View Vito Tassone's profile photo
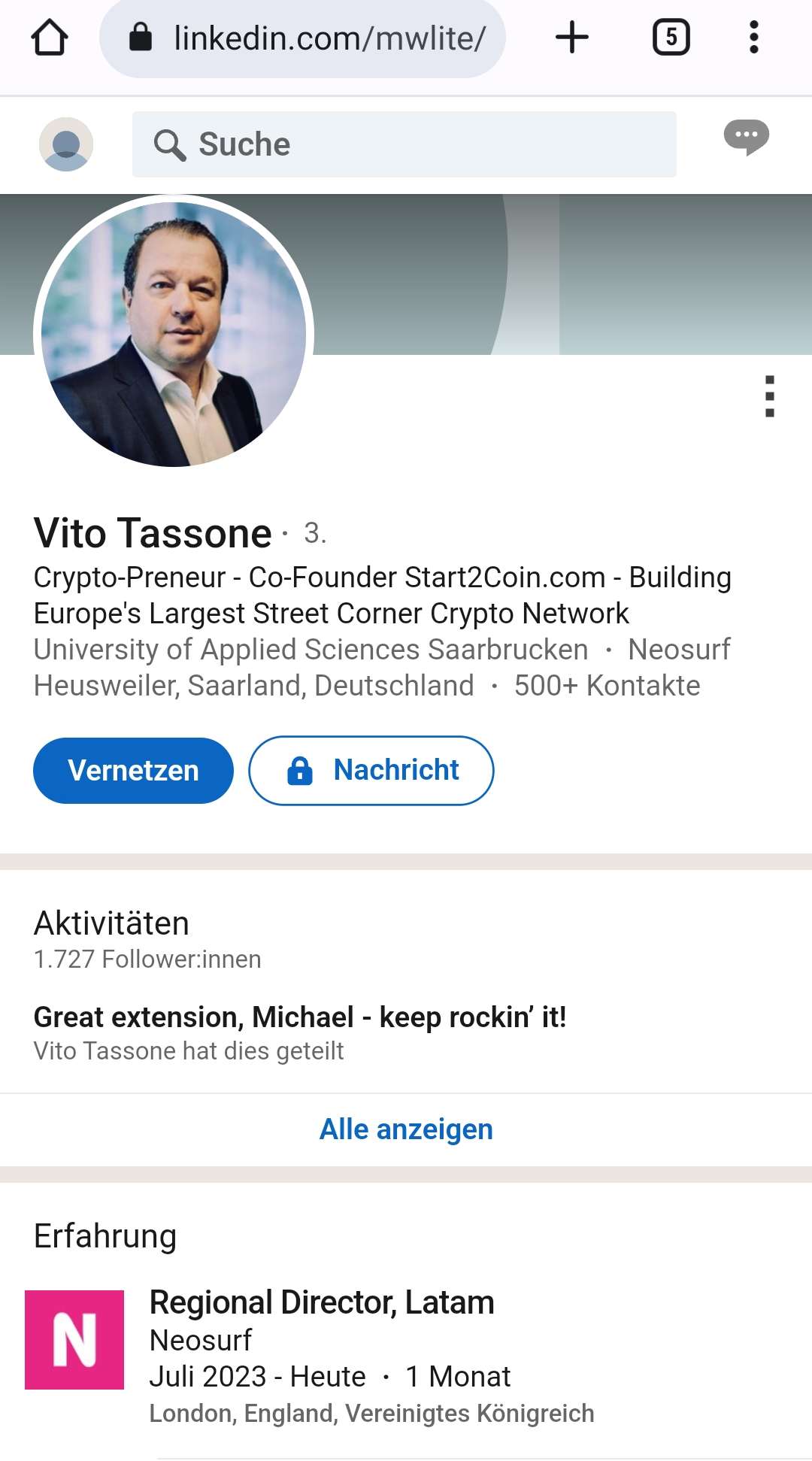 tap(174, 332)
